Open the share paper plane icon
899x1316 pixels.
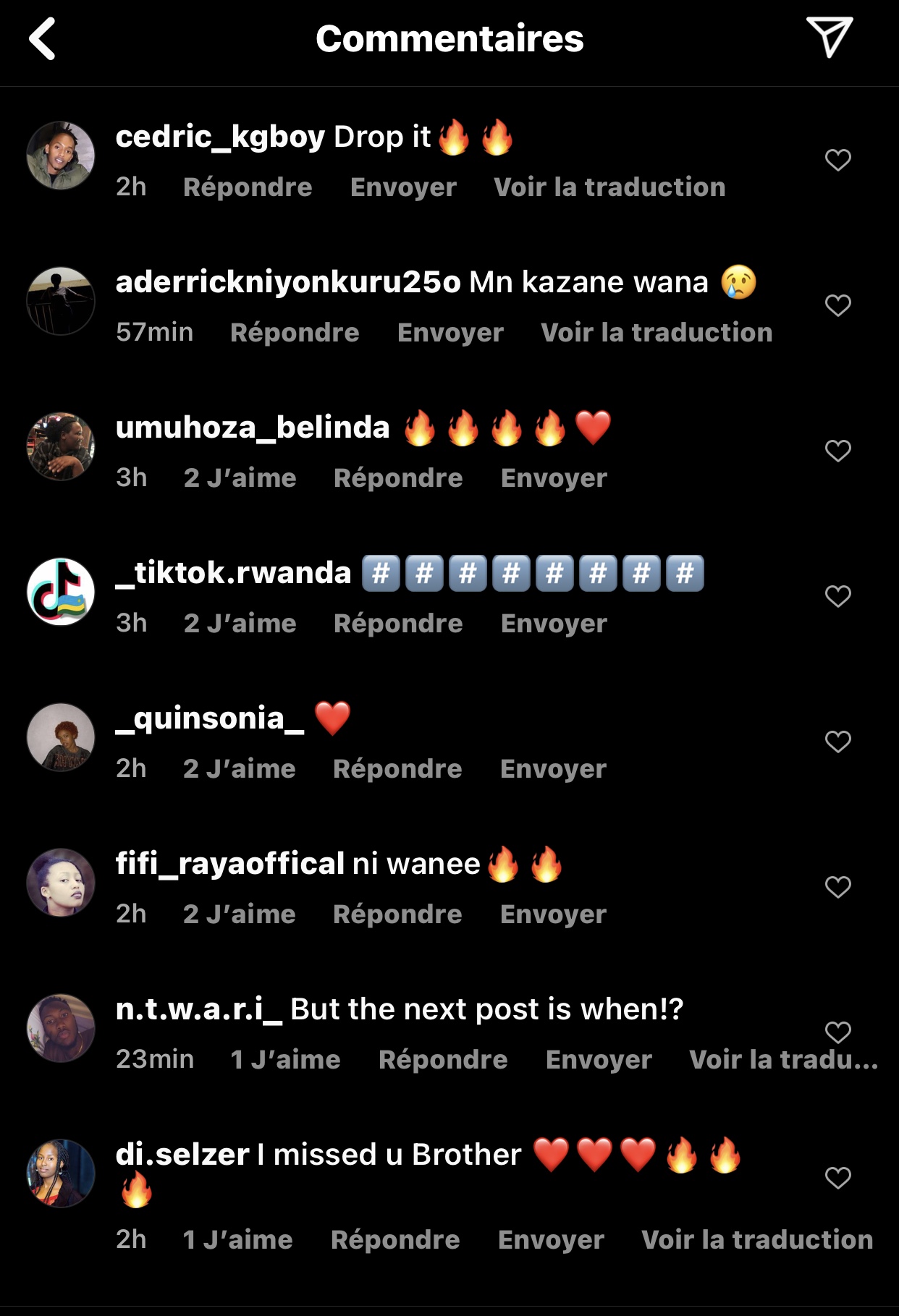(829, 38)
